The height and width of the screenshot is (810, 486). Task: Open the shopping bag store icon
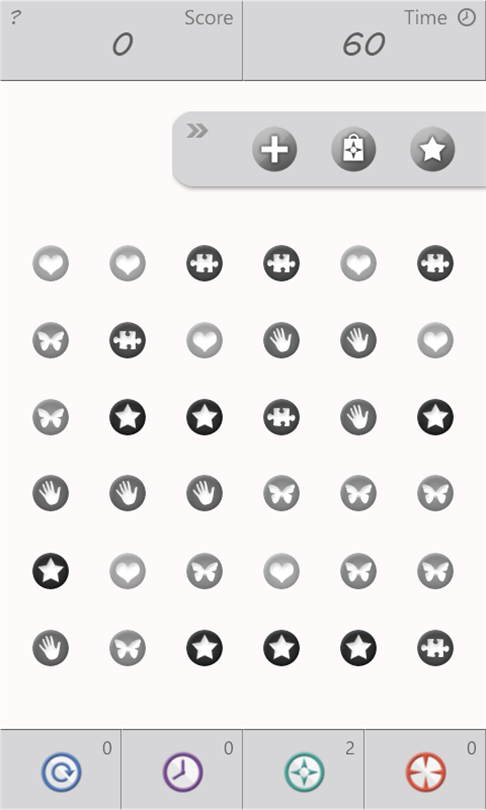tap(353, 149)
